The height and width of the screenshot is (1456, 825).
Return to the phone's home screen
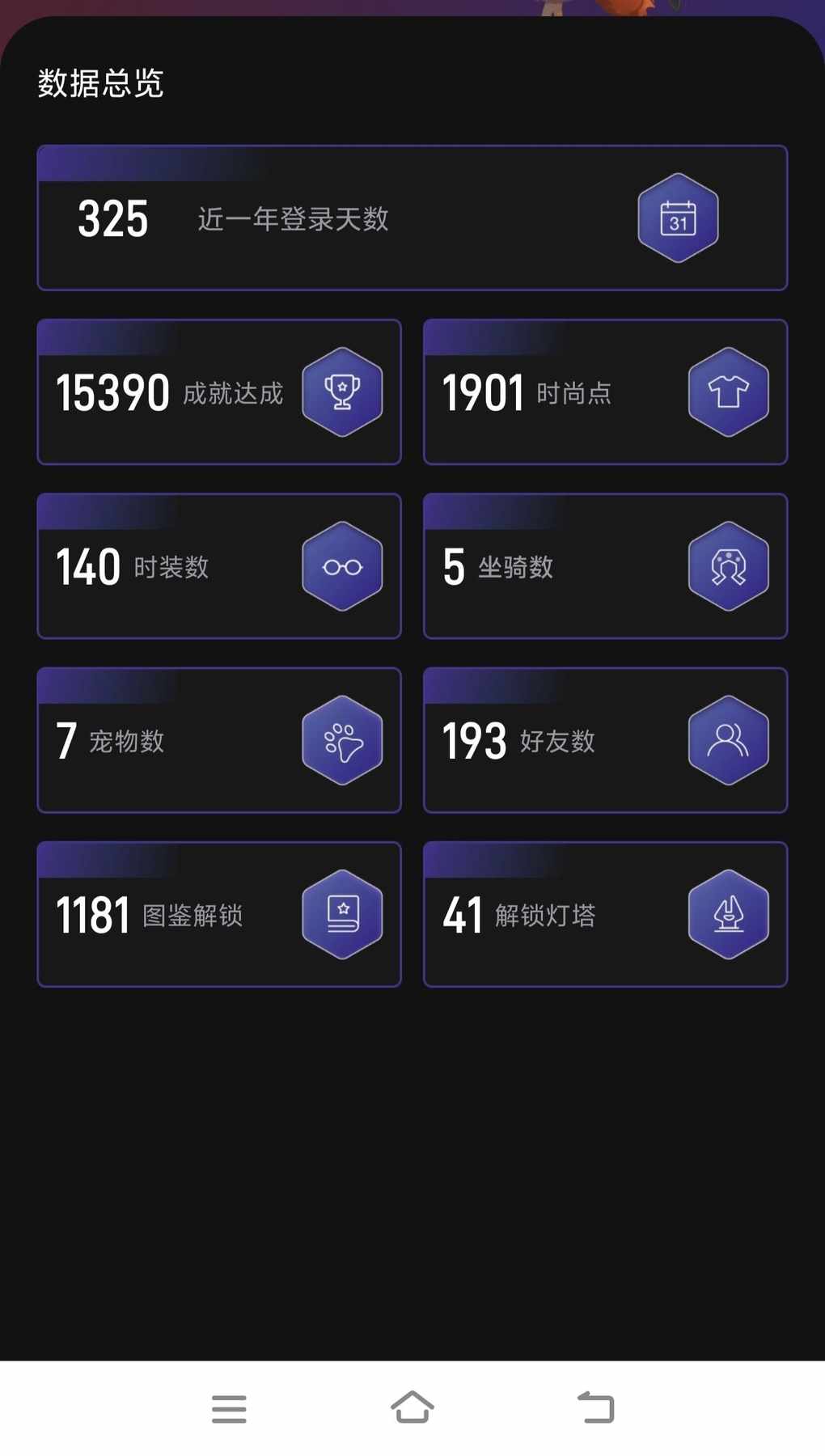pos(412,1407)
